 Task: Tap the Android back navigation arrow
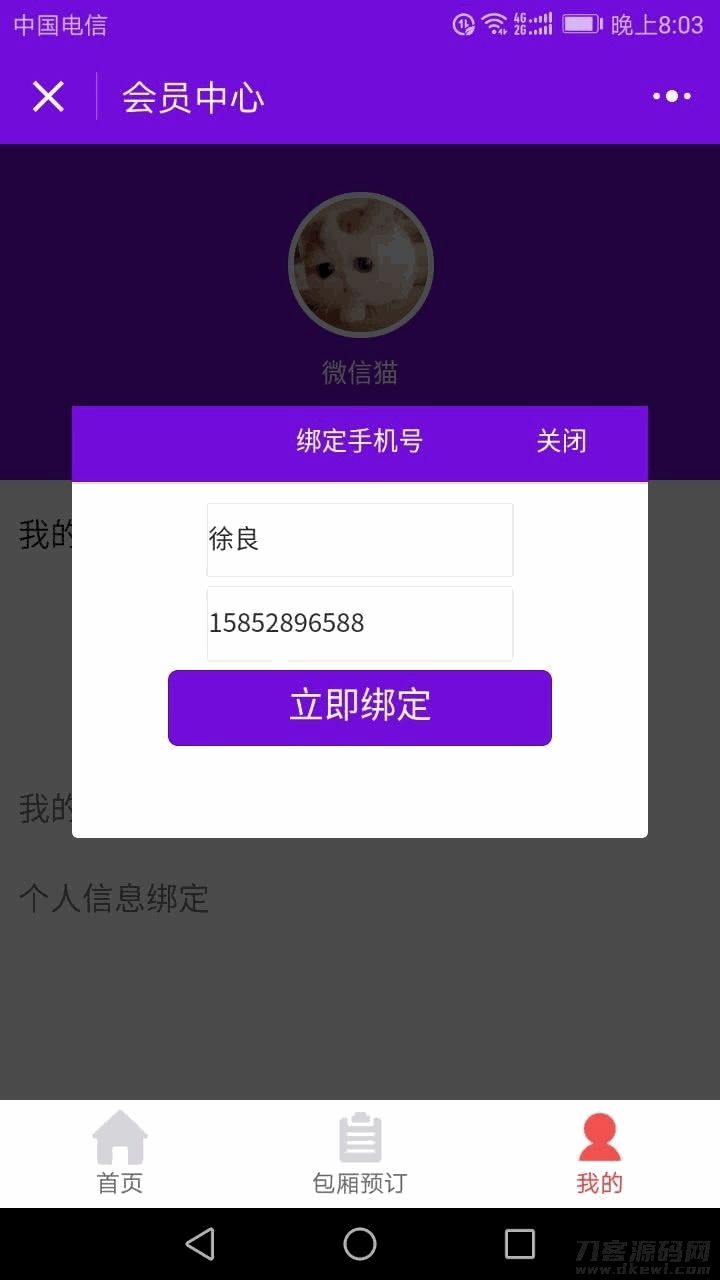(x=201, y=1244)
